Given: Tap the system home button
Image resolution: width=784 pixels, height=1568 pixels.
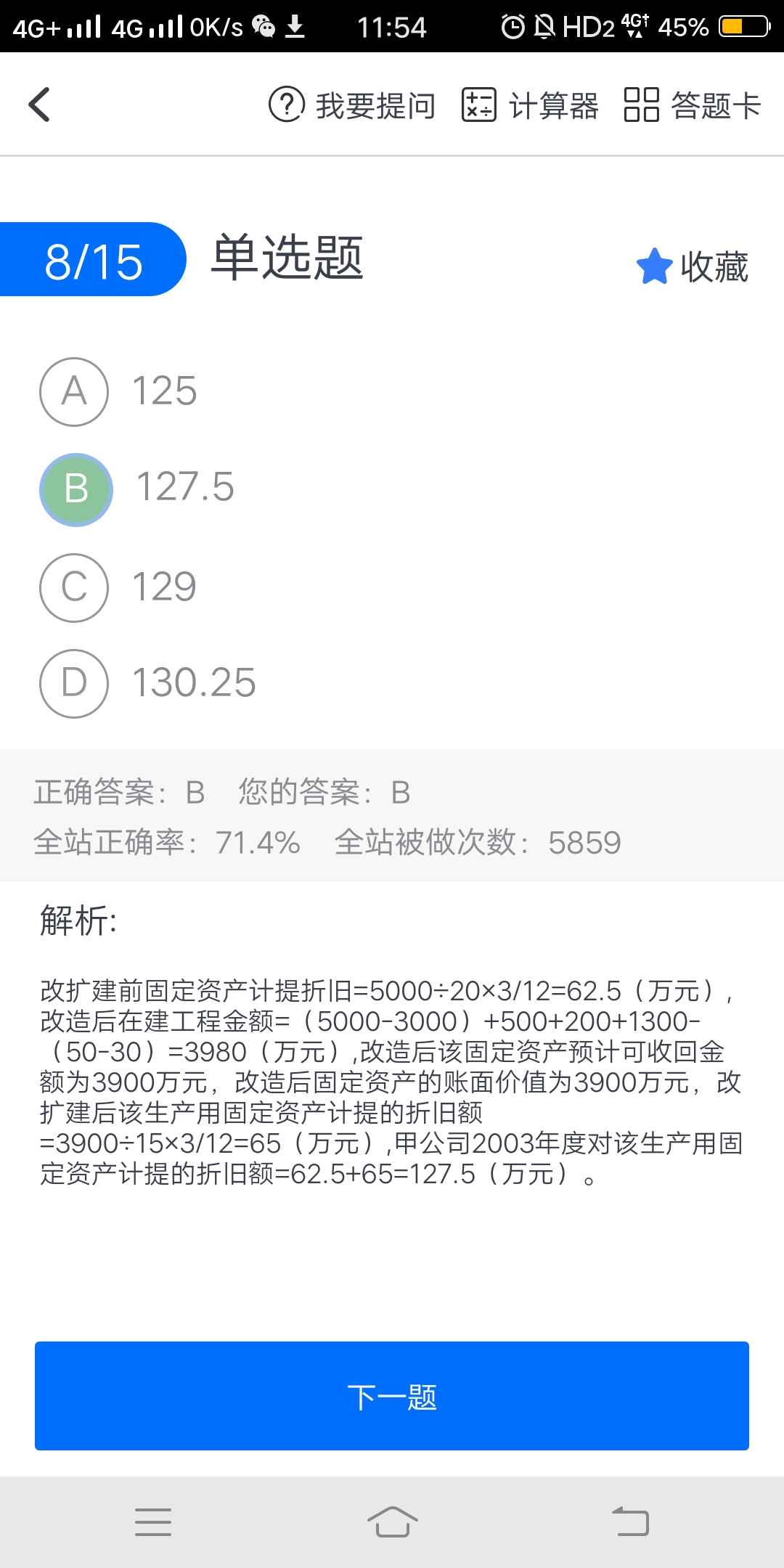Looking at the screenshot, I should pyautogui.click(x=392, y=1521).
